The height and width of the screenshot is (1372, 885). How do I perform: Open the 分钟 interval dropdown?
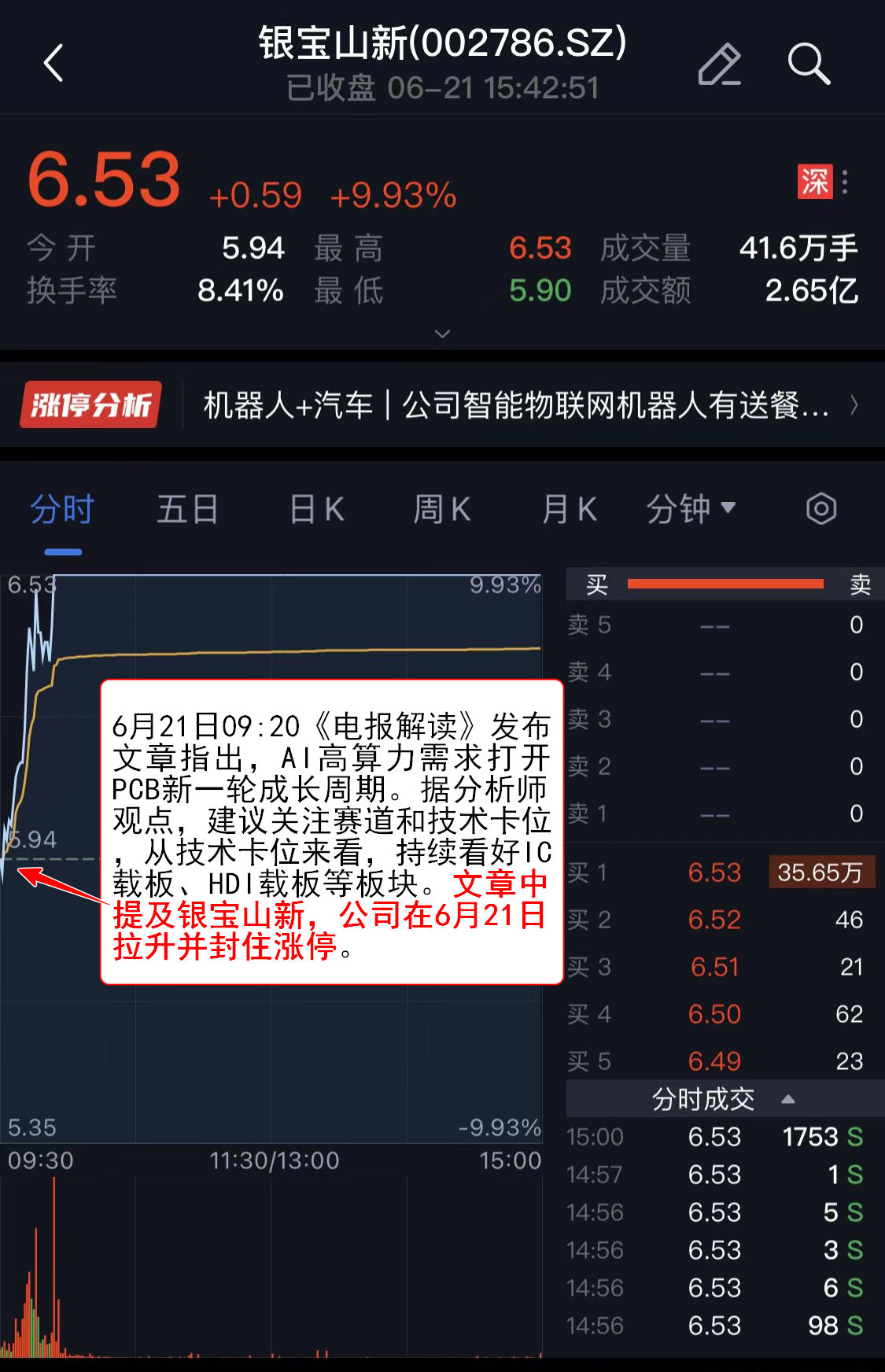(x=691, y=509)
